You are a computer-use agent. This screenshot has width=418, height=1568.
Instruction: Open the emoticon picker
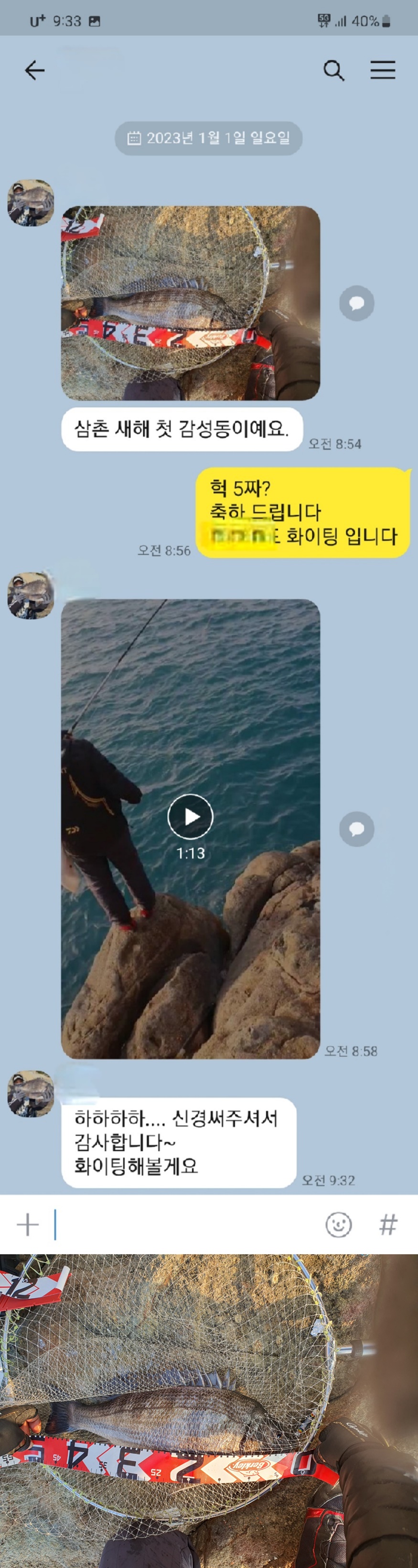click(x=338, y=1224)
